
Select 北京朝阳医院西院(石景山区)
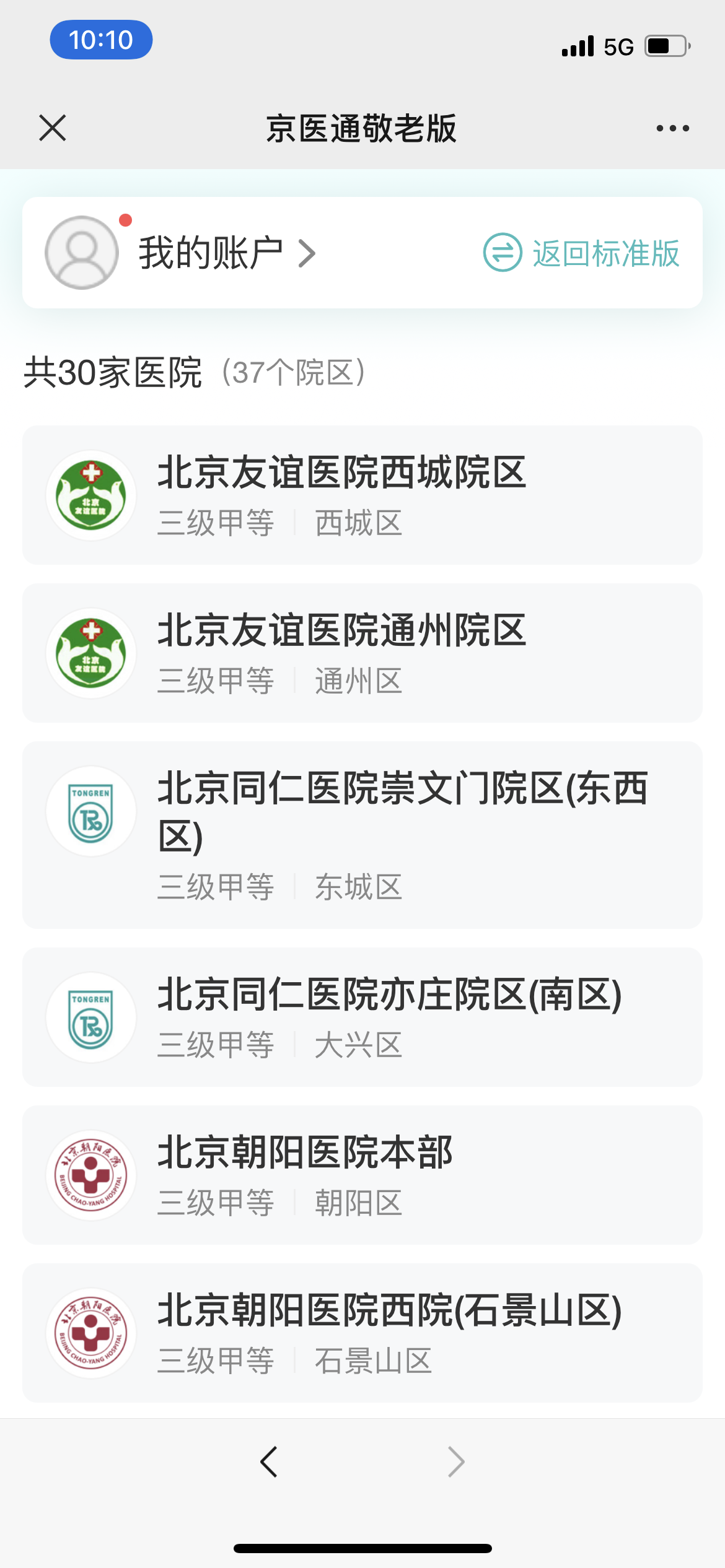(x=362, y=1333)
